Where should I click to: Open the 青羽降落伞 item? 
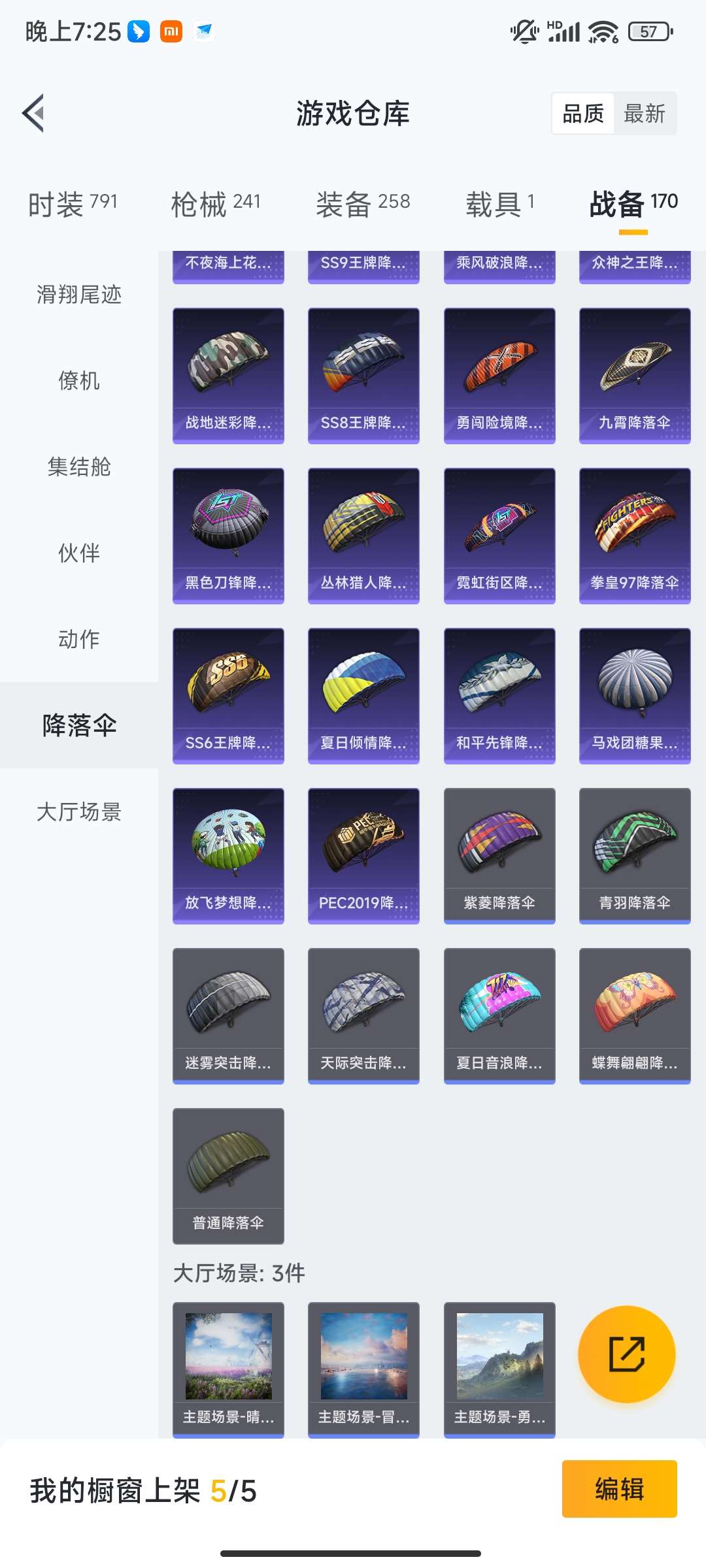(x=634, y=856)
